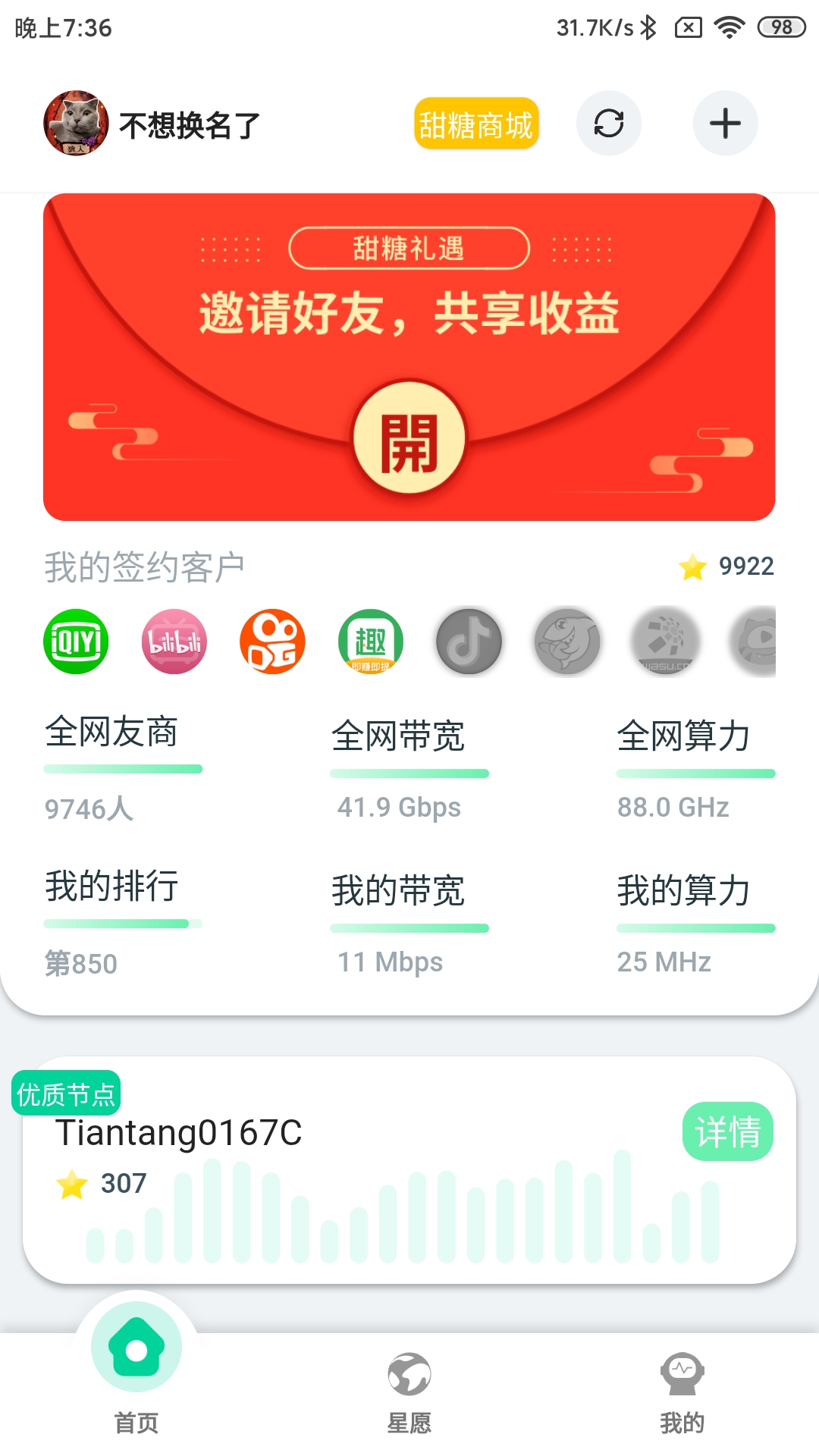Open the Kuaishou client icon
819x1456 pixels.
point(271,642)
